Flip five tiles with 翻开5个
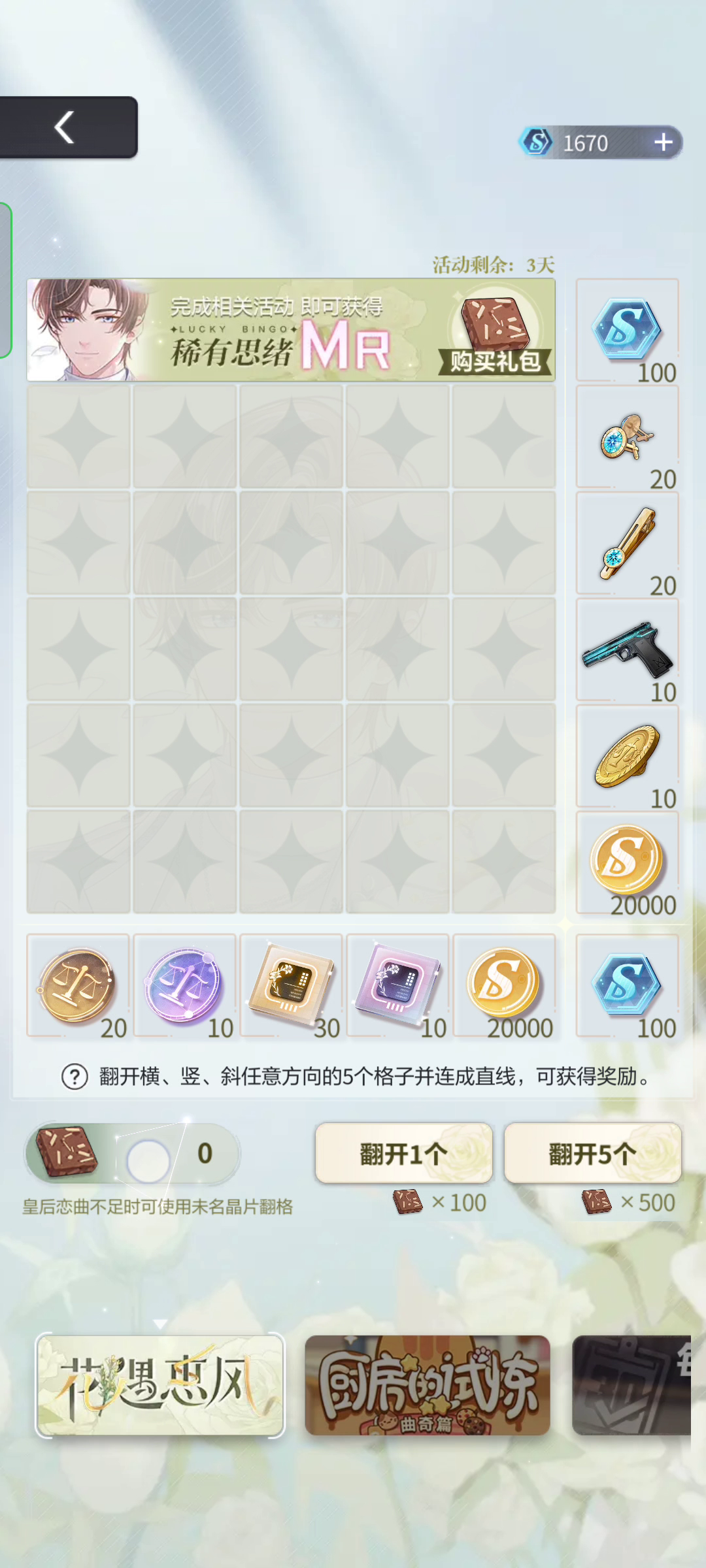The height and width of the screenshot is (1568, 706). (x=593, y=1153)
